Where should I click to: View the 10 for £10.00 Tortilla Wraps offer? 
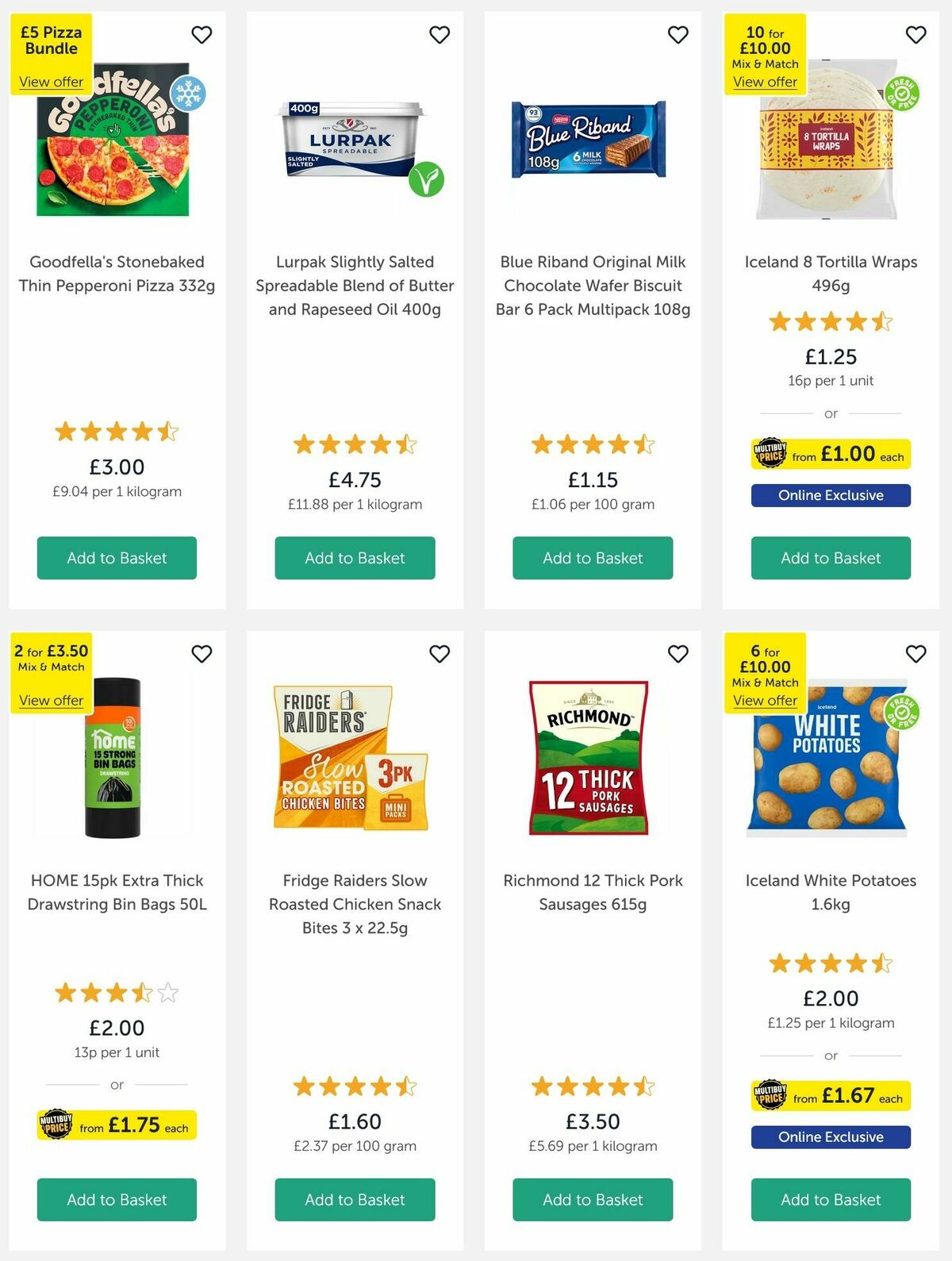click(765, 82)
